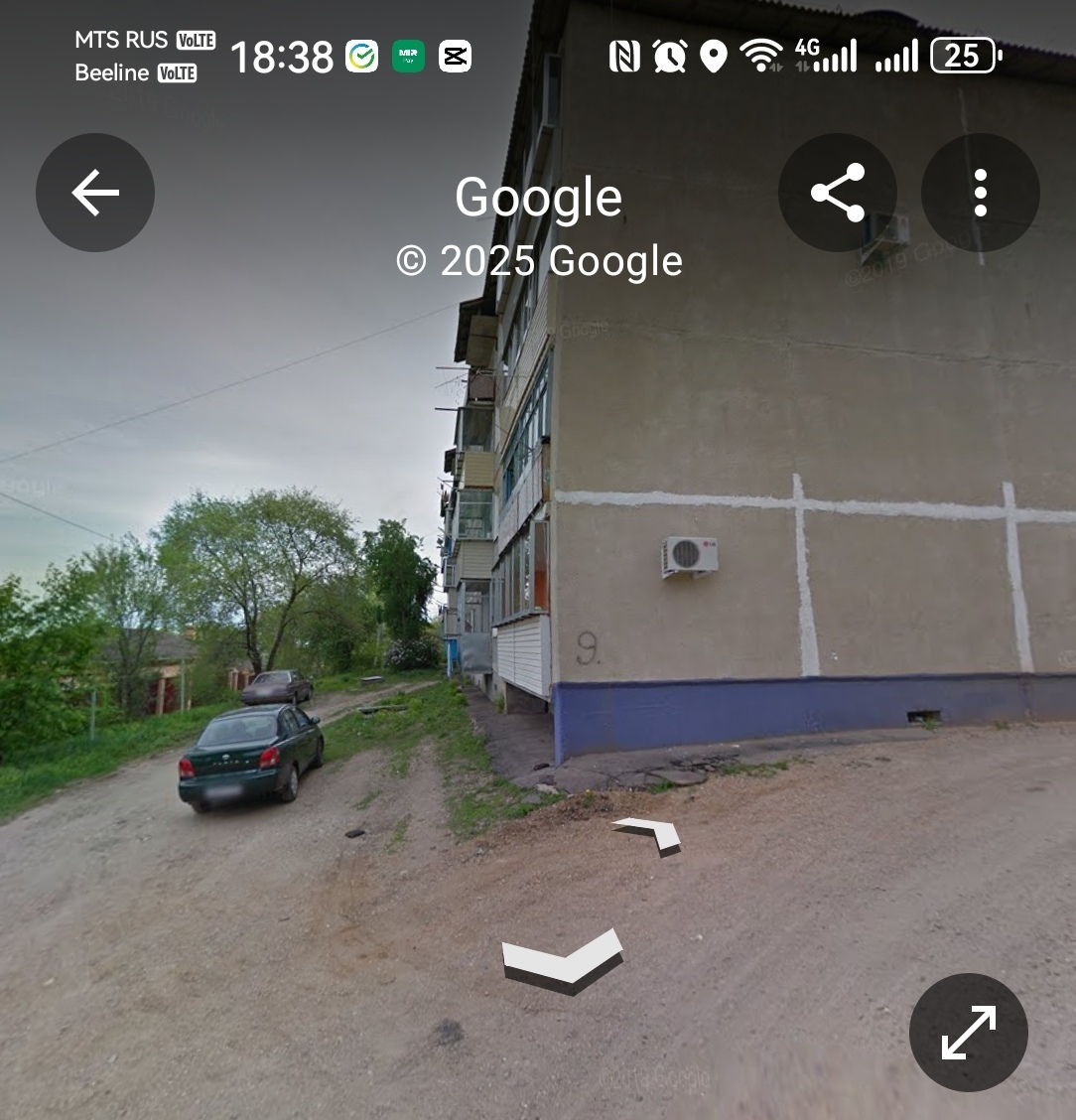Go back from Street View
This screenshot has width=1076, height=1120.
click(95, 193)
